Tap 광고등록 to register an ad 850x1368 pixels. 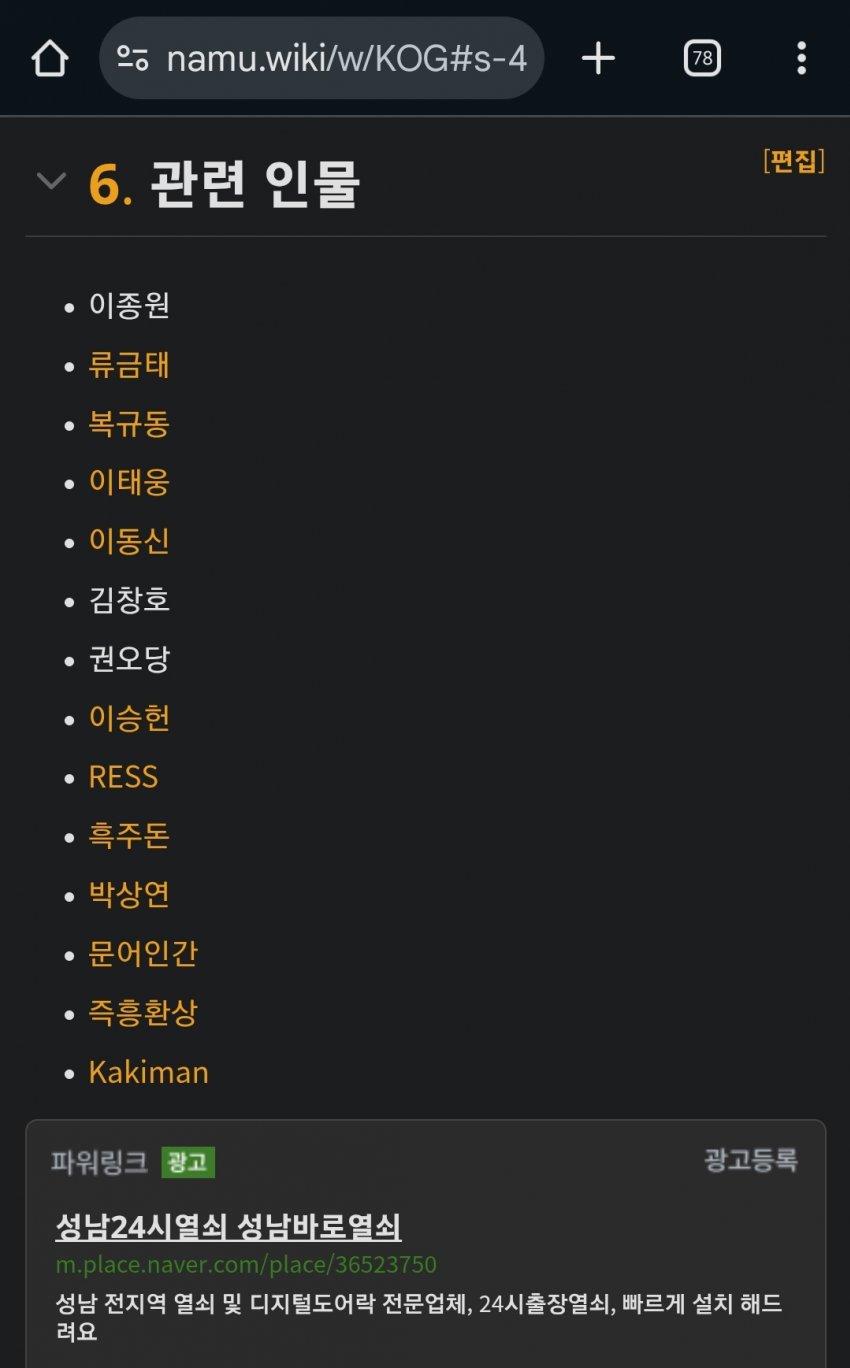pos(750,1161)
